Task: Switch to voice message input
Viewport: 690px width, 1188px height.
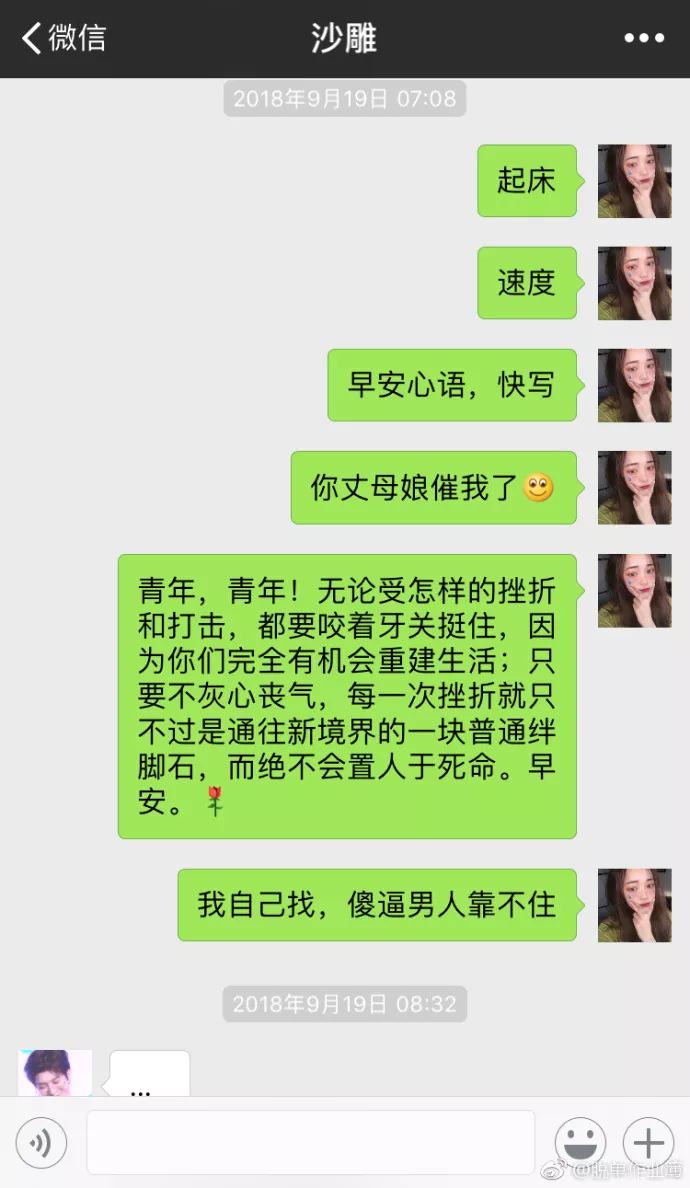Action: (41, 1142)
